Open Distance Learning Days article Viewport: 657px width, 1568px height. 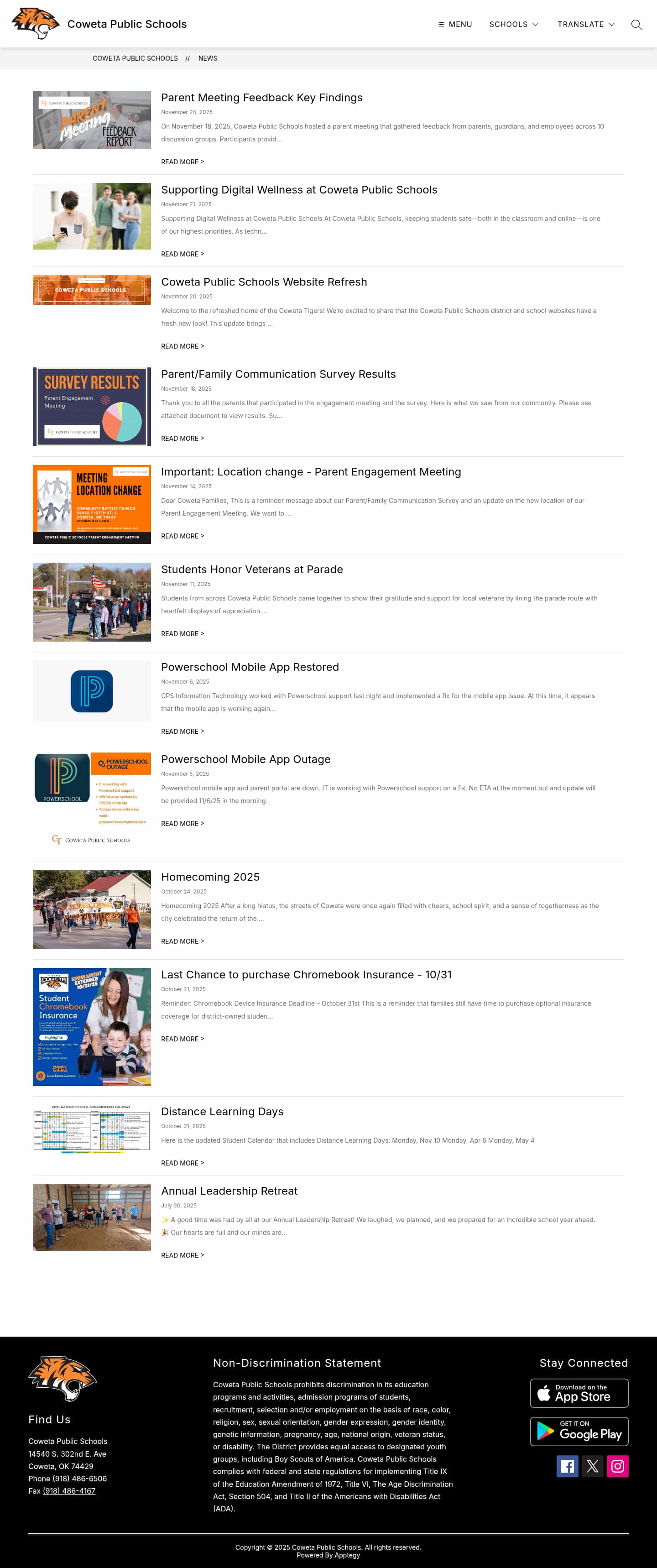point(222,1112)
